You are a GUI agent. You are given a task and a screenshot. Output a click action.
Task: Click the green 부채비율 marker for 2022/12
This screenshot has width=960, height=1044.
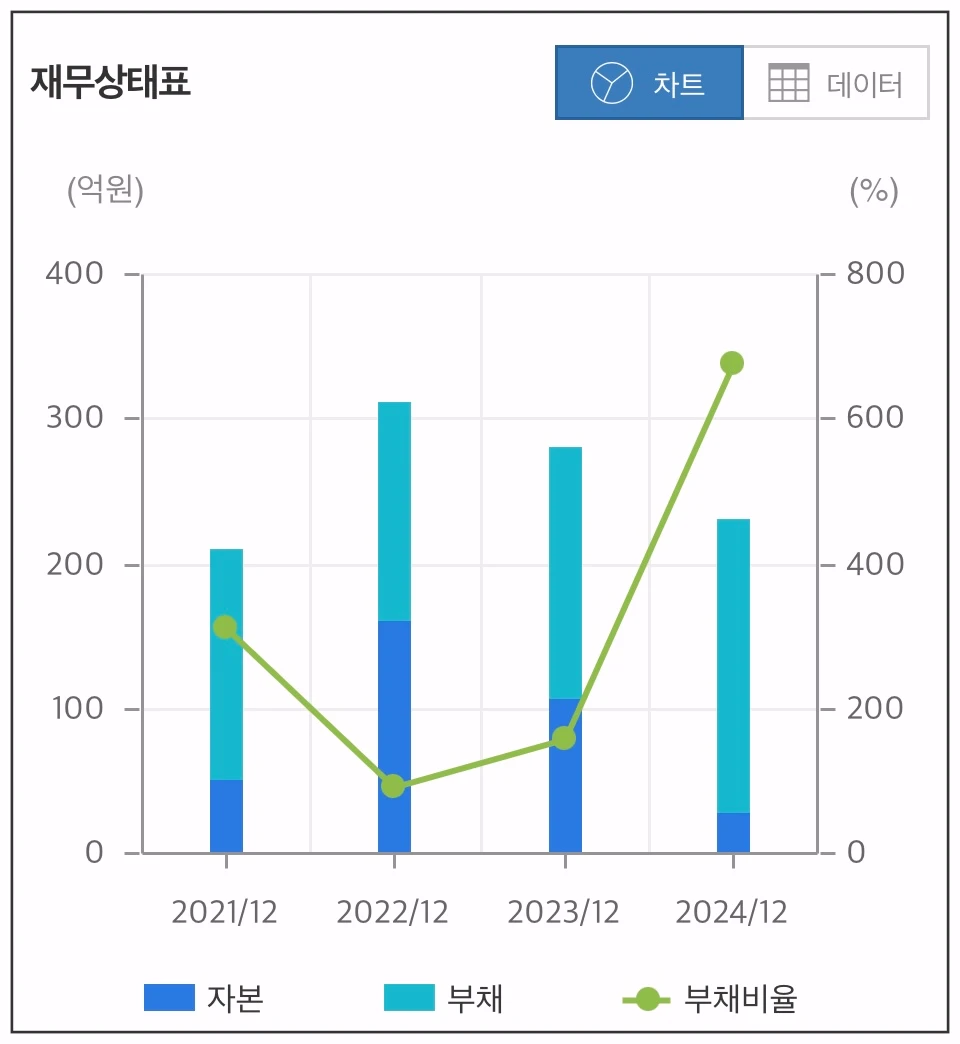pyautogui.click(x=393, y=788)
